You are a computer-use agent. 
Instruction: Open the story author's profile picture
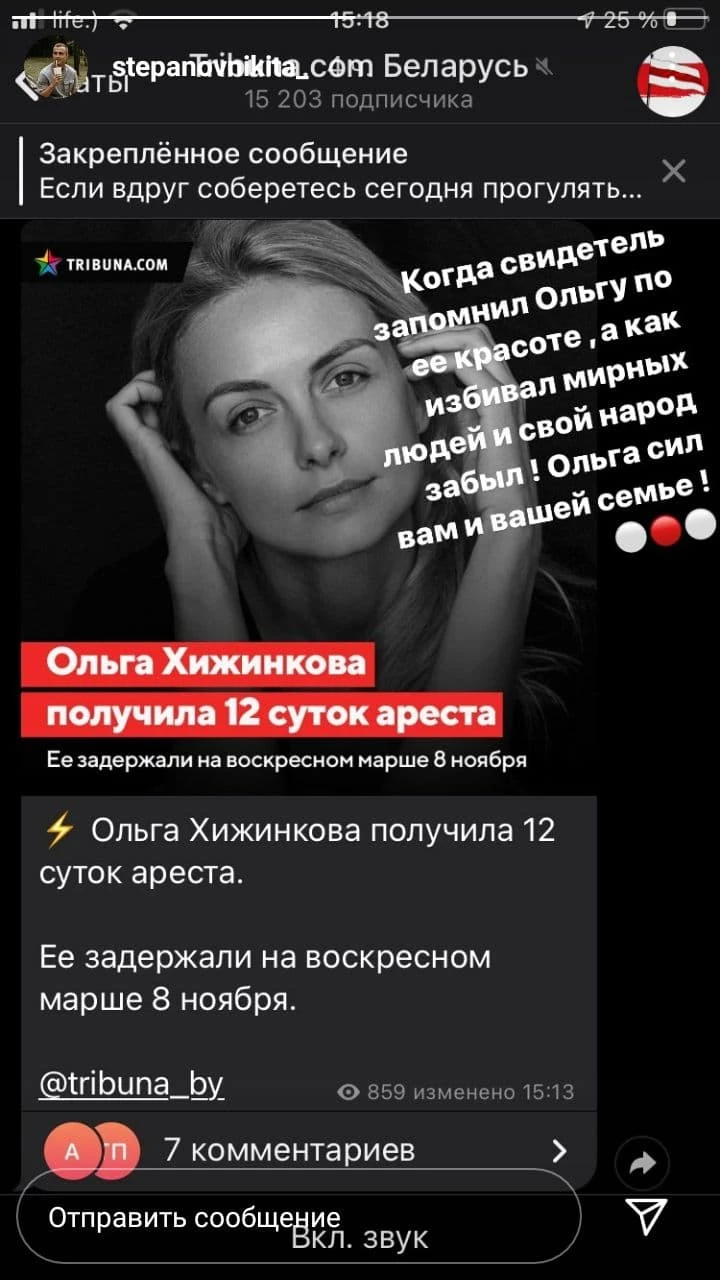click(x=56, y=69)
